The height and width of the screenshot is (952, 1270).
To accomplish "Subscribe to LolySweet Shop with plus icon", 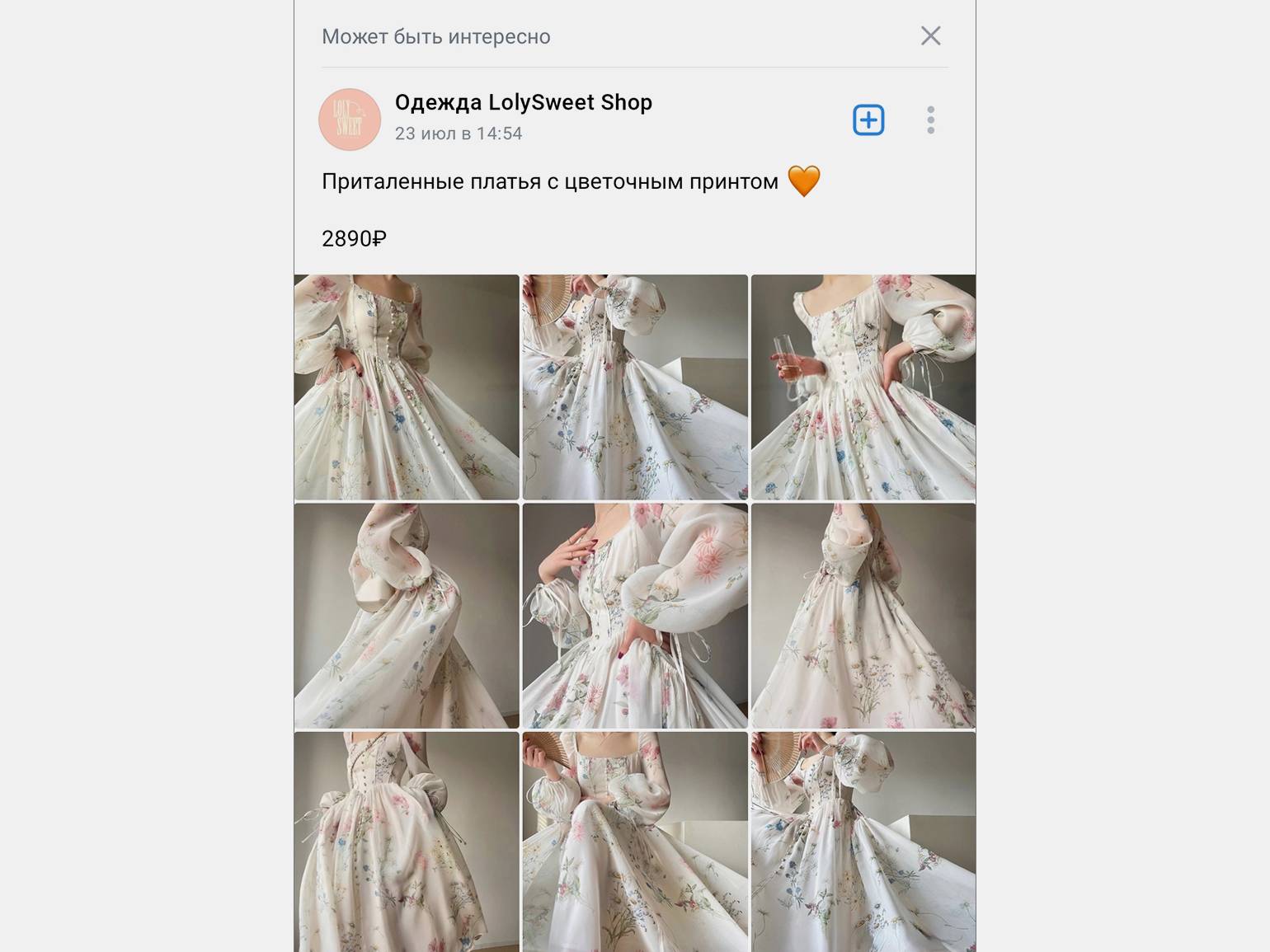I will click(x=868, y=120).
